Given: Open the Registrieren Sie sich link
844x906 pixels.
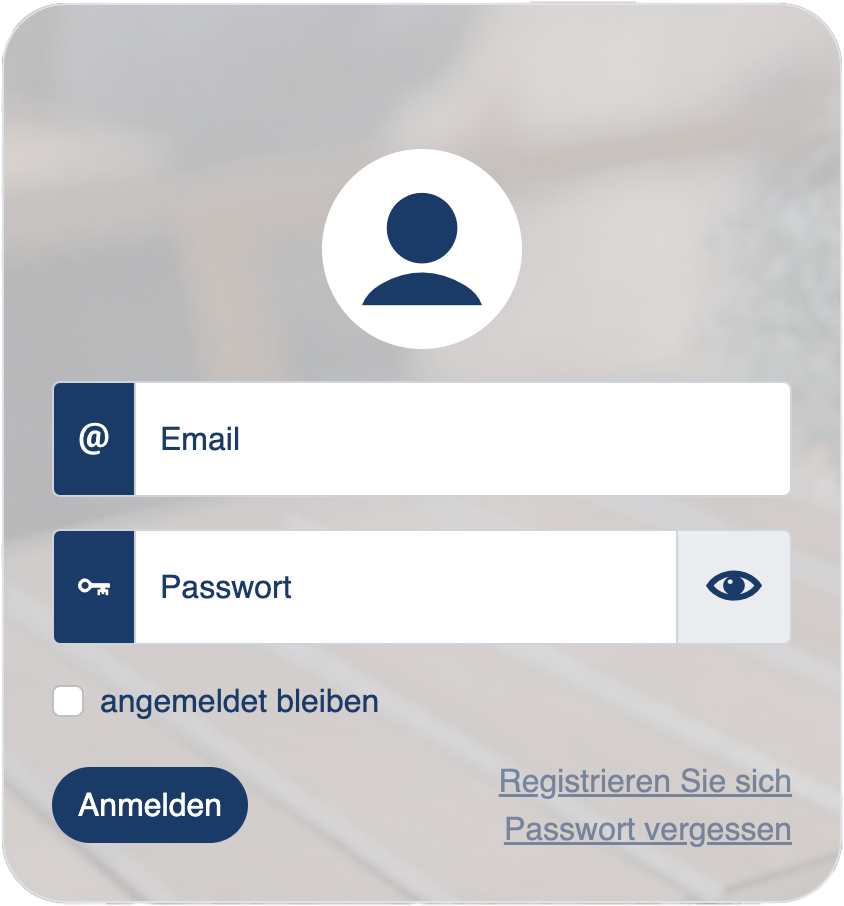Looking at the screenshot, I should click(x=645, y=781).
